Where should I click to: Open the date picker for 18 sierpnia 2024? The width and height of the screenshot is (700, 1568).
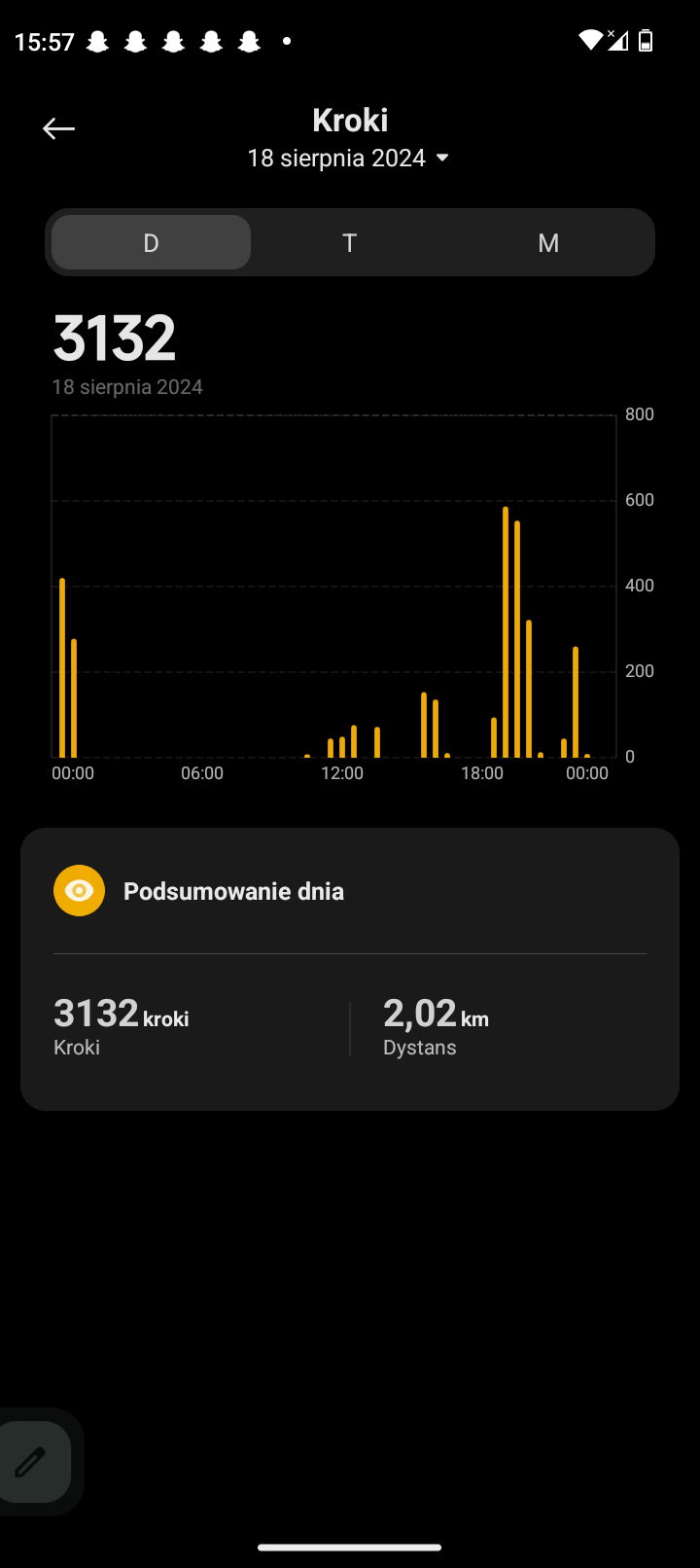(349, 159)
